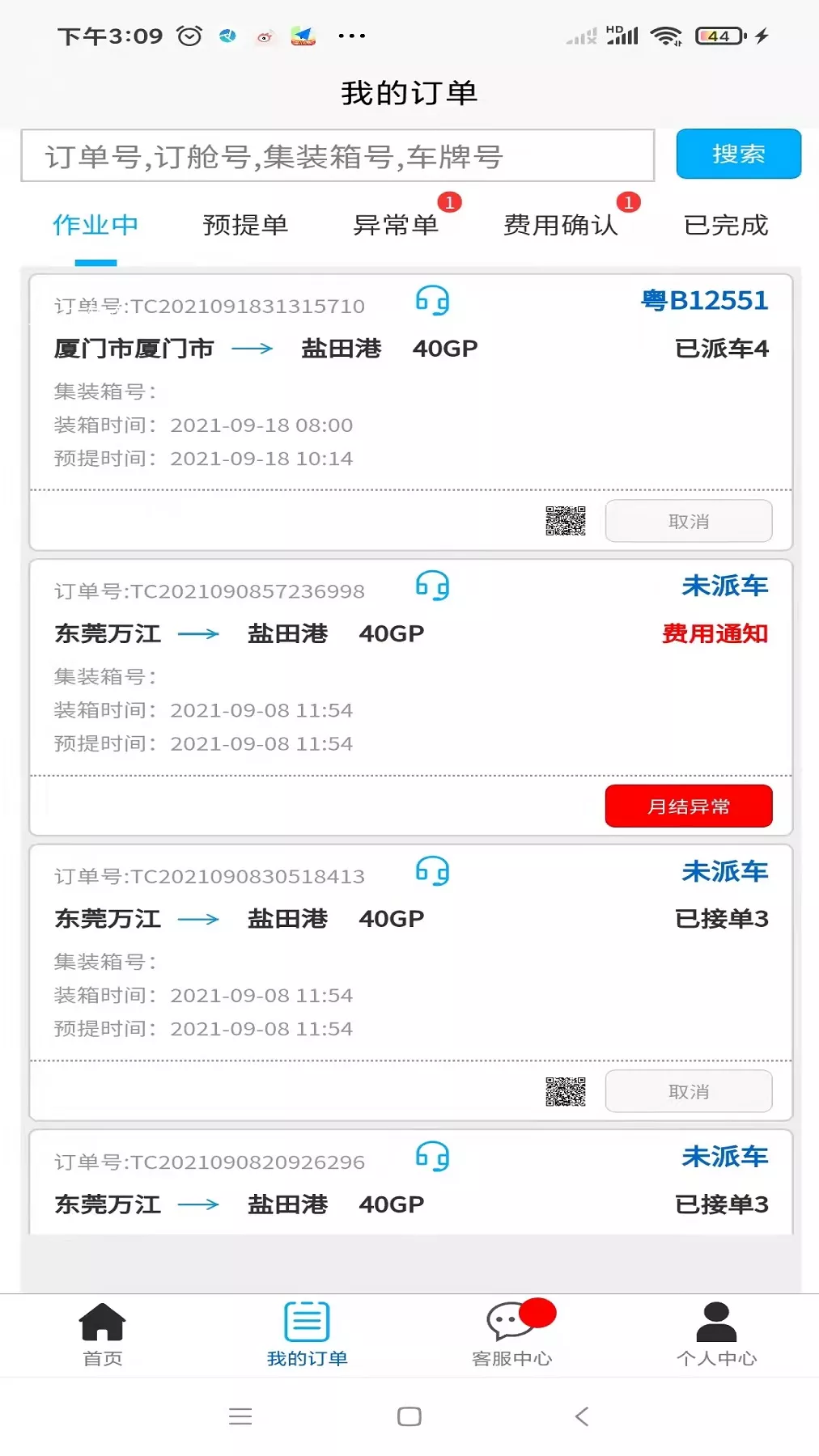Cancel order TC2021091831315710 with 取消
Image resolution: width=819 pixels, height=1456 pixels.
click(689, 521)
